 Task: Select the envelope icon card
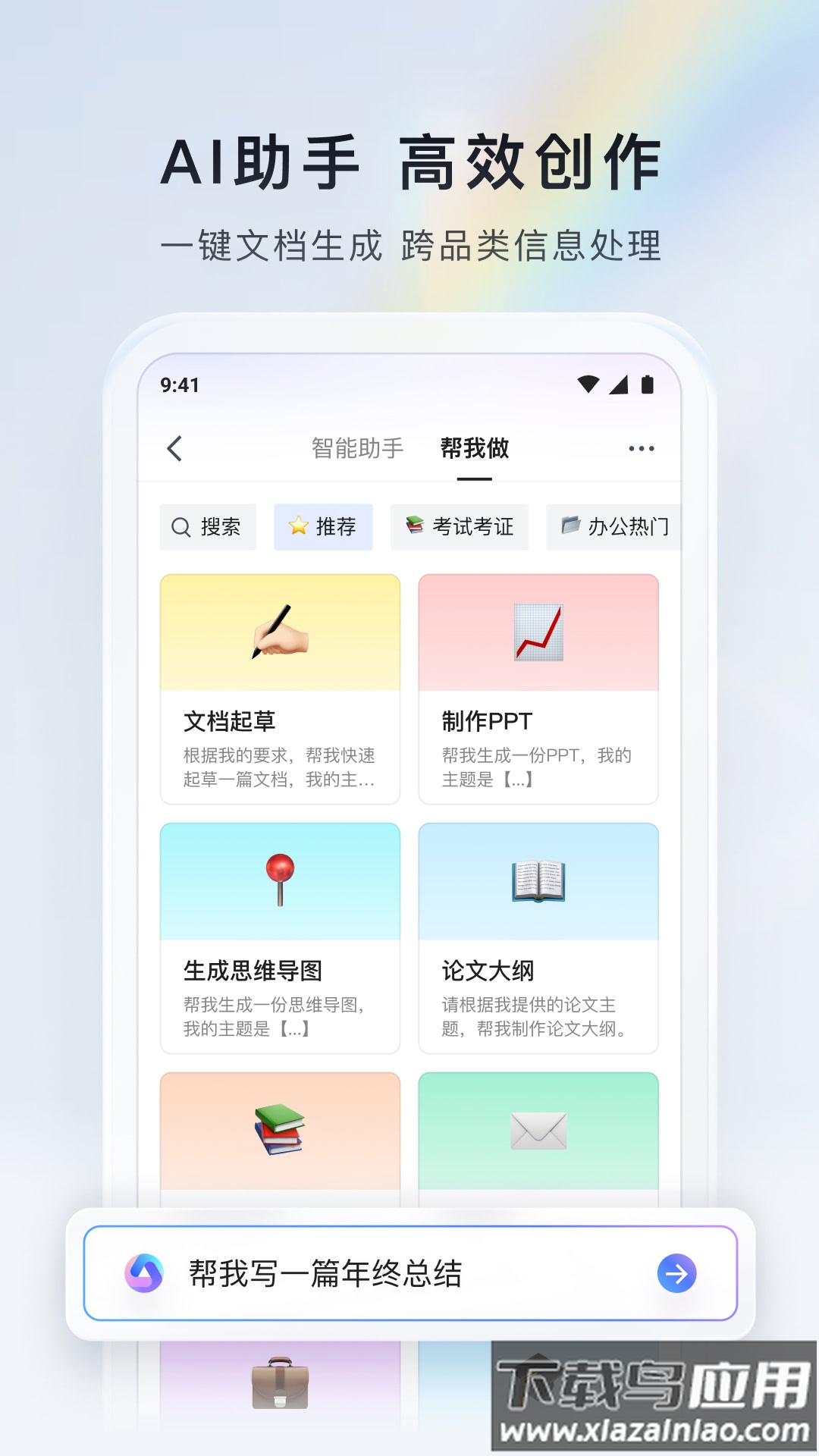click(538, 1131)
